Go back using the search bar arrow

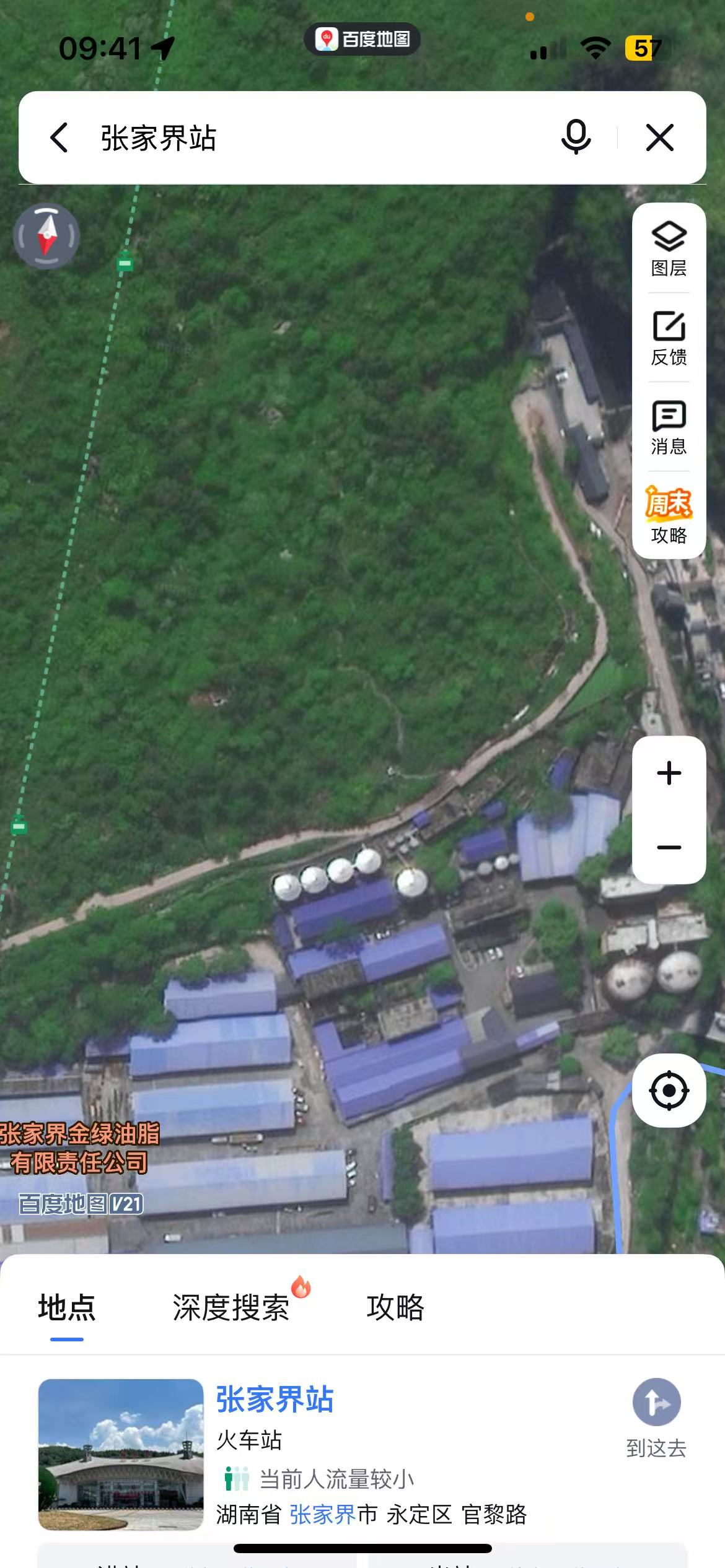[59, 137]
